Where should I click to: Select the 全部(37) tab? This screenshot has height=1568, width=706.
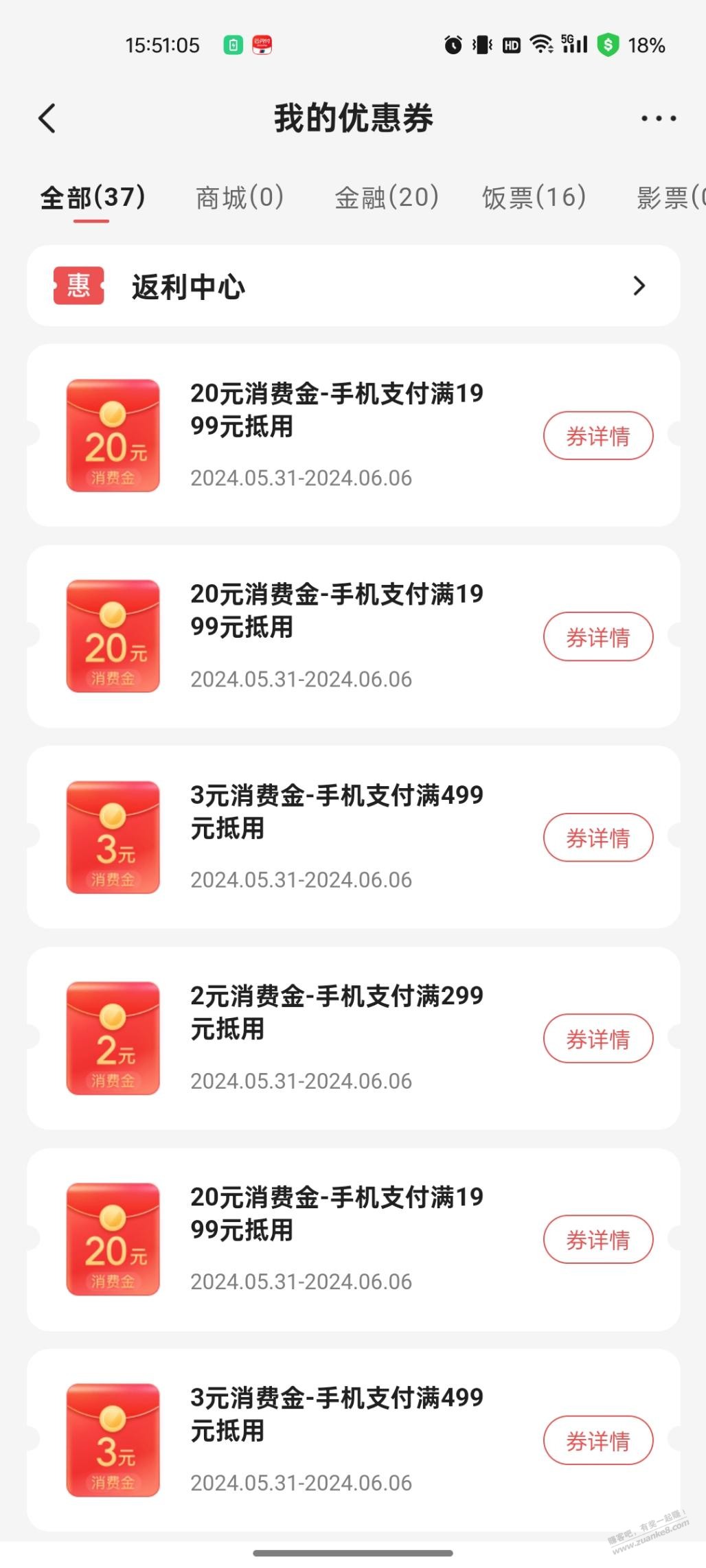pyautogui.click(x=93, y=197)
